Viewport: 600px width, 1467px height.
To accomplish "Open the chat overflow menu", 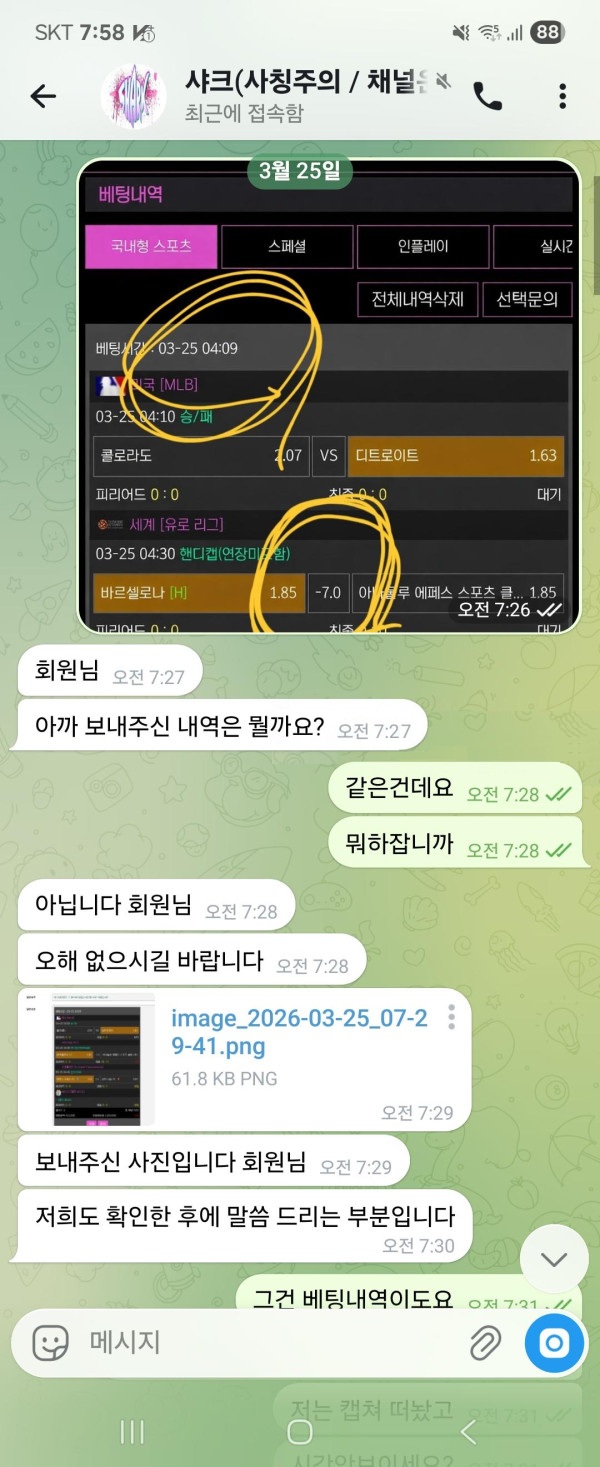I will click(x=562, y=96).
